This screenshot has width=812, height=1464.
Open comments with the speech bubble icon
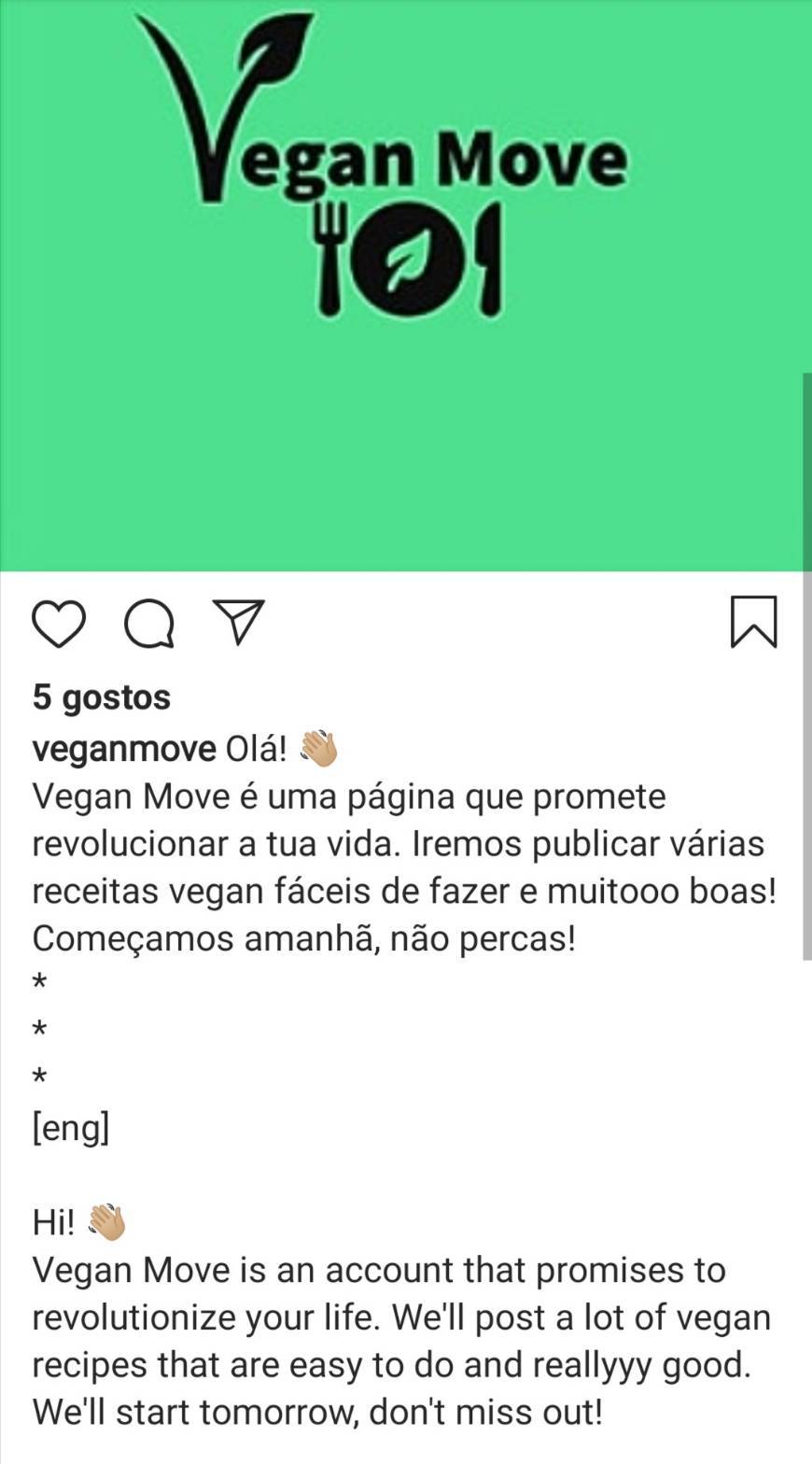click(x=149, y=624)
